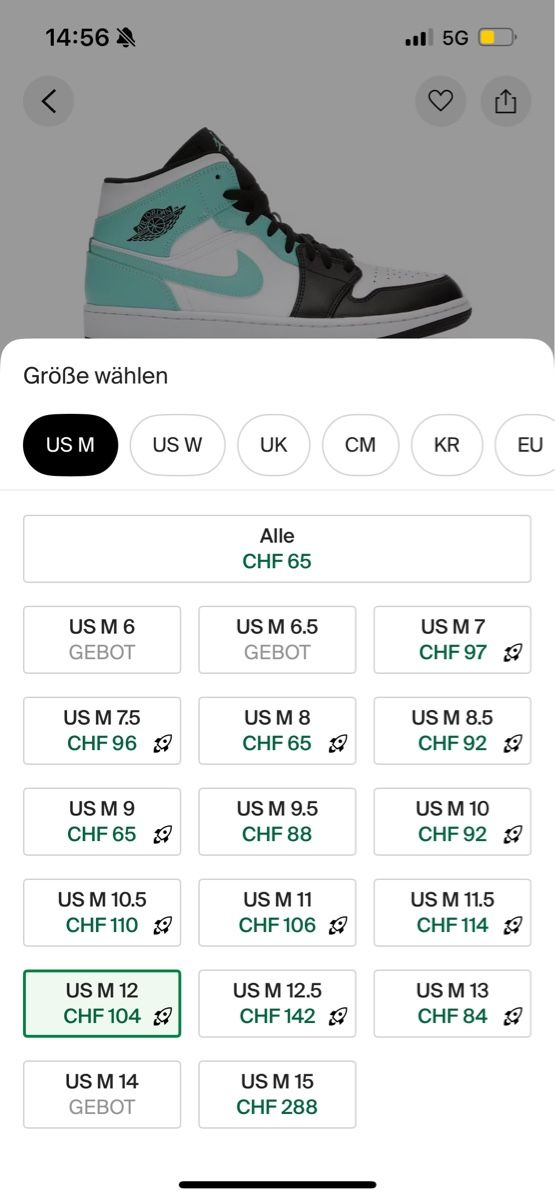Select size US M 6
The image size is (555, 1200).
pos(102,640)
